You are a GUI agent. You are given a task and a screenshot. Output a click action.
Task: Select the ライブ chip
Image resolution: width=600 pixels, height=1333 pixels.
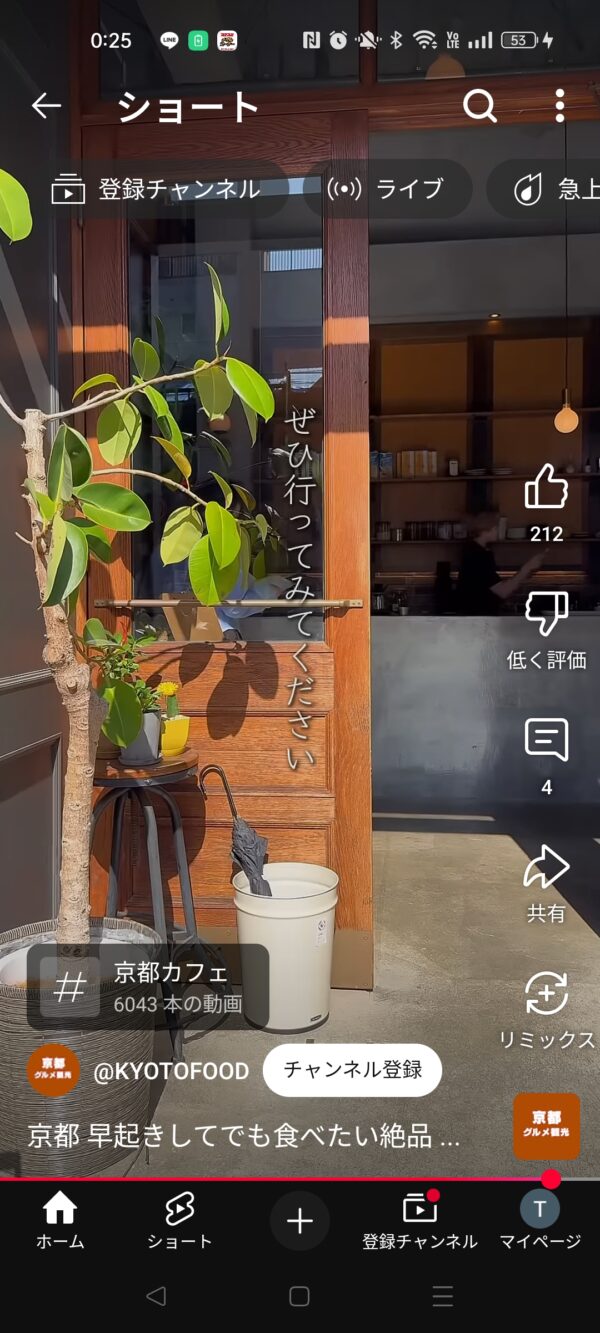[387, 189]
